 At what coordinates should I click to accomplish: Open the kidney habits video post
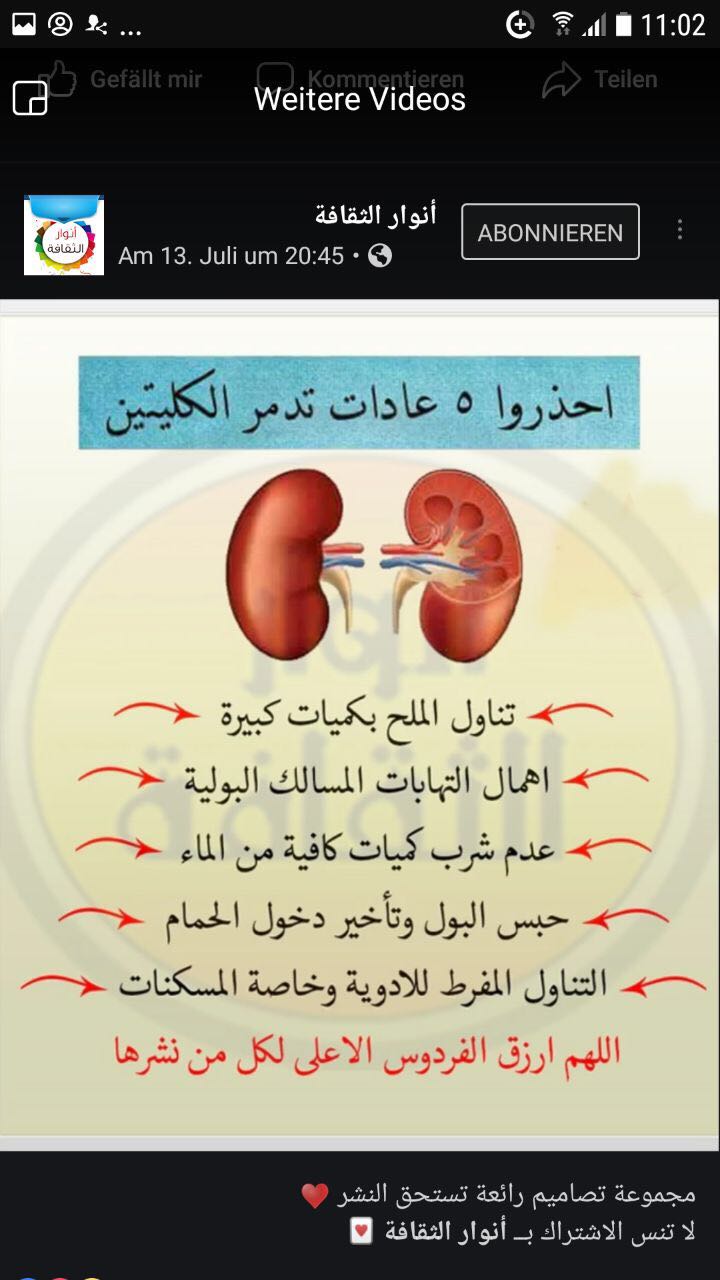point(360,720)
